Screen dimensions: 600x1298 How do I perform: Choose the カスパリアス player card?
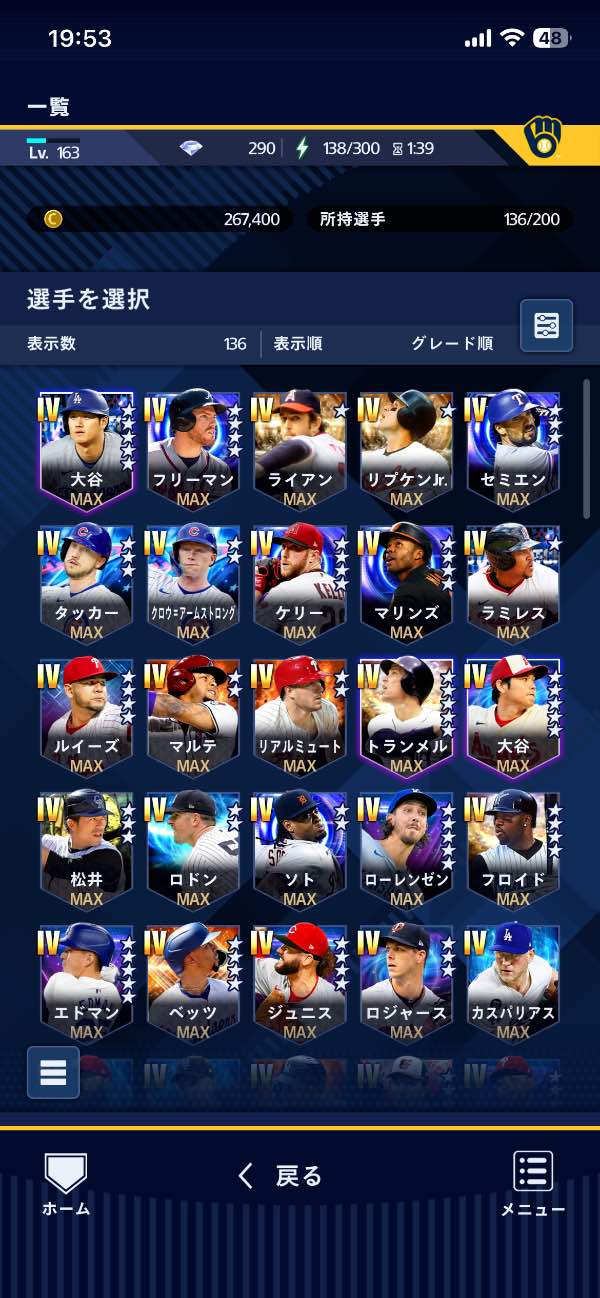(x=513, y=982)
